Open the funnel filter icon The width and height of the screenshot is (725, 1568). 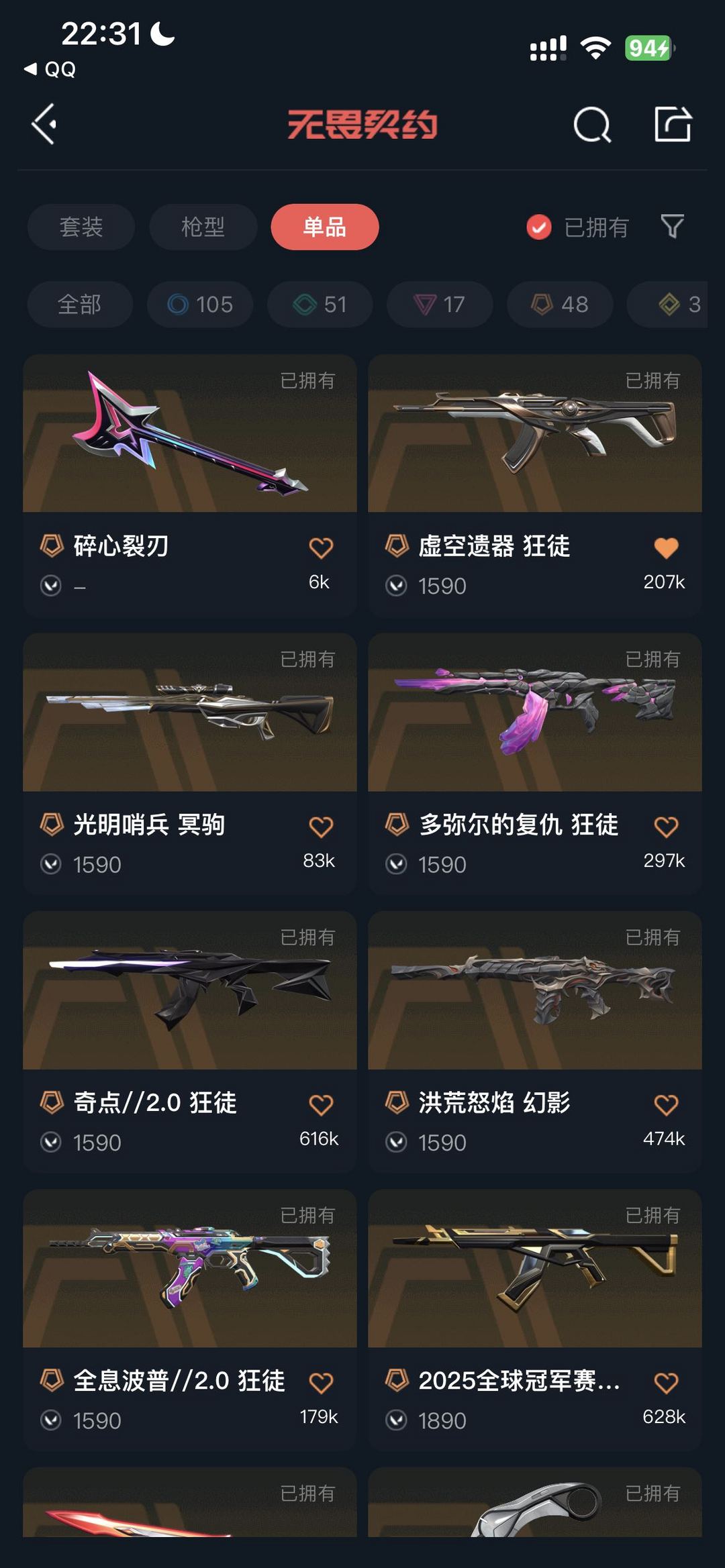pos(672,227)
